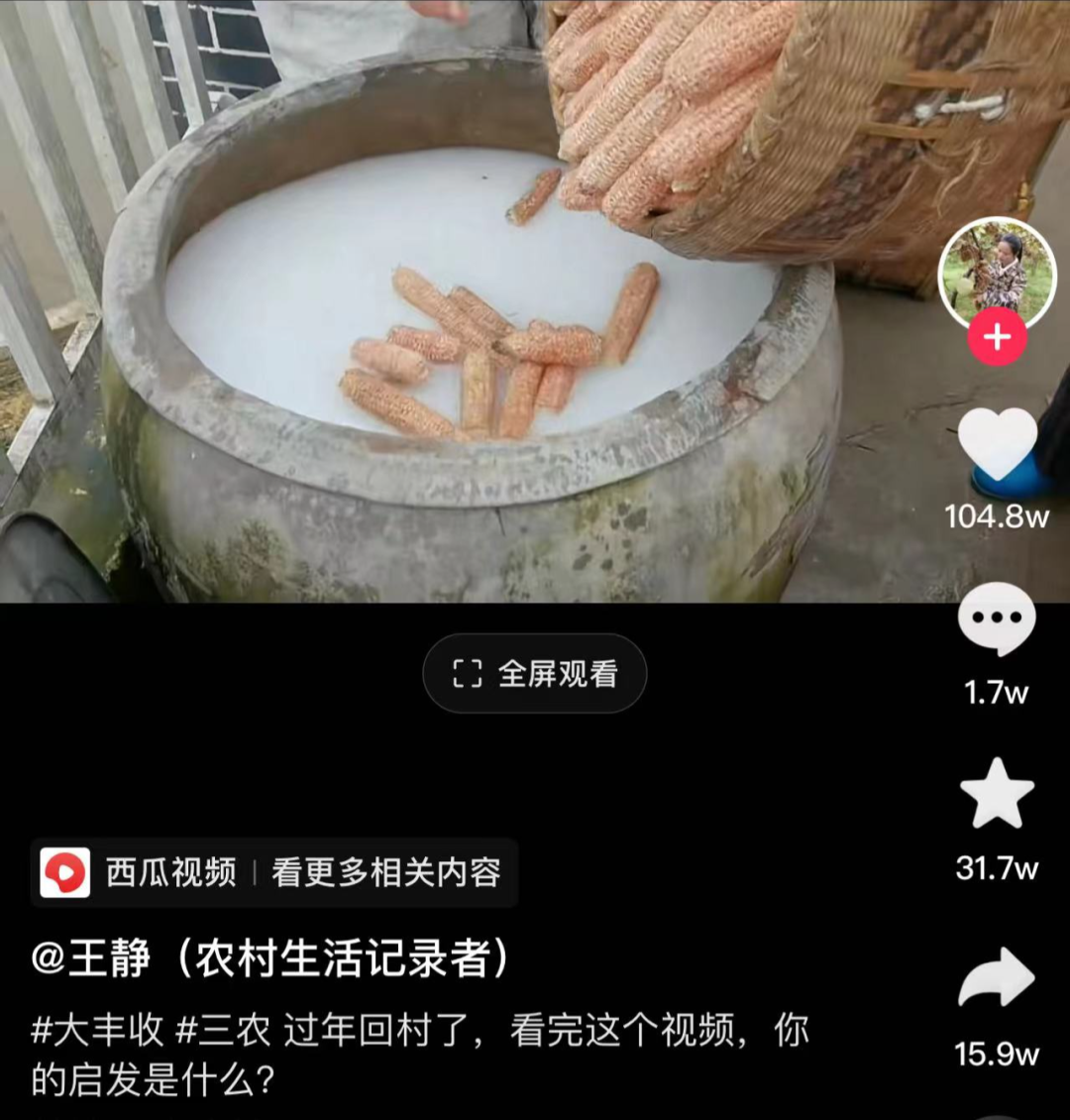1070x1120 pixels.
Task: Favorite the video with the star
Action: coord(997,794)
